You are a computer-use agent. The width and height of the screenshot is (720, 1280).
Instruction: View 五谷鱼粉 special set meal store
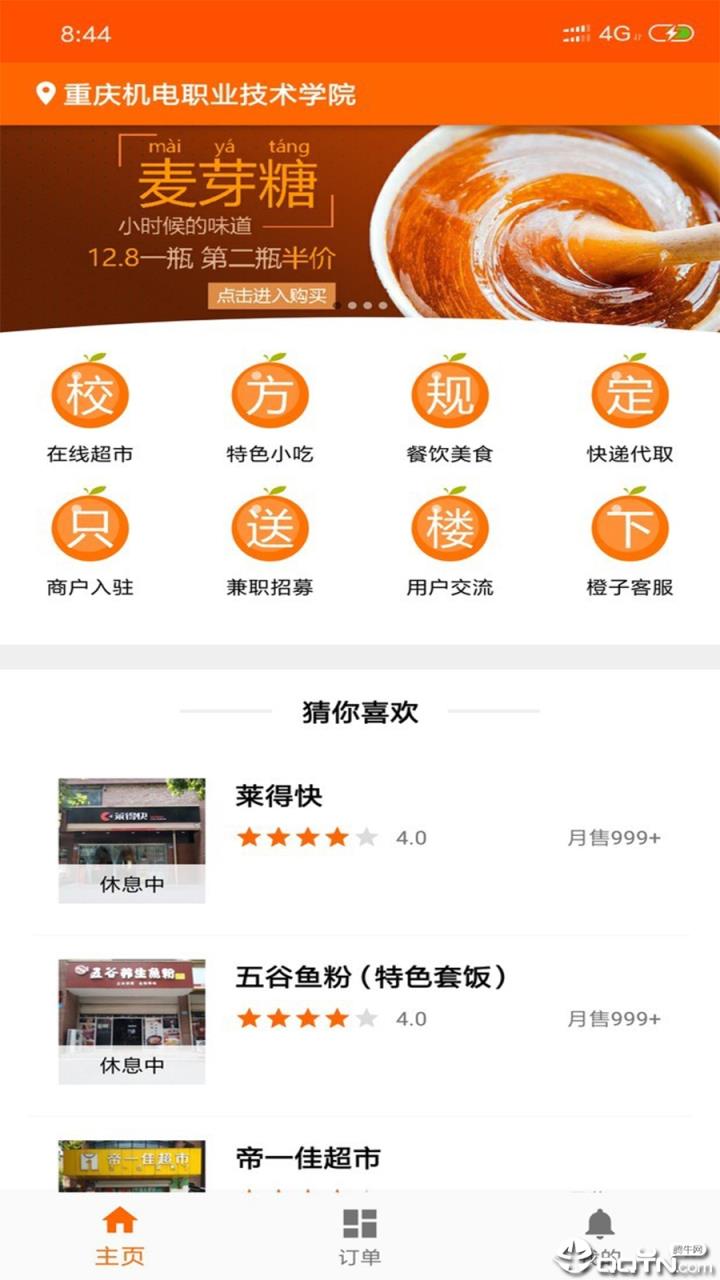point(370,978)
